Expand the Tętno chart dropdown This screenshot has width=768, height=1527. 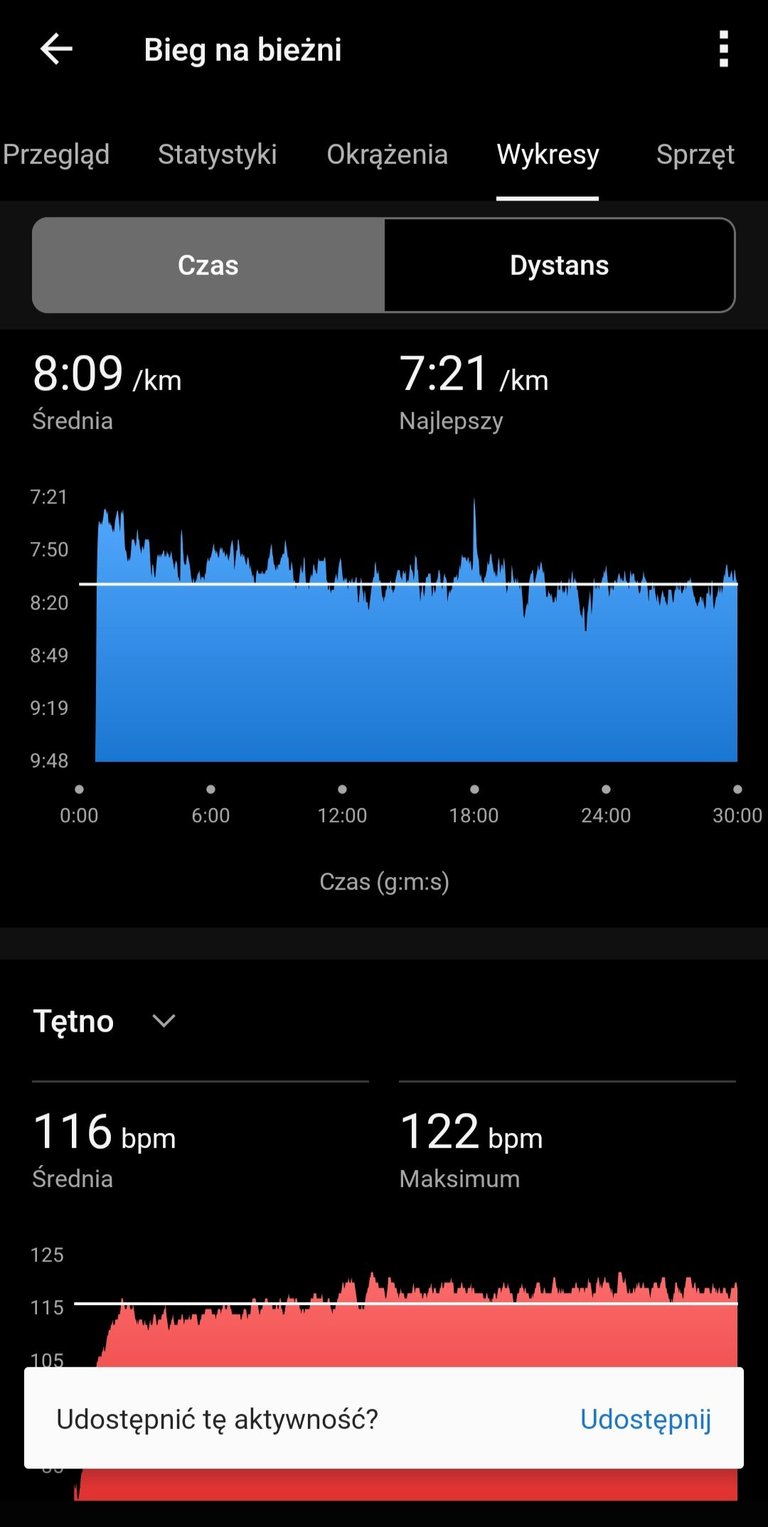pos(163,1021)
